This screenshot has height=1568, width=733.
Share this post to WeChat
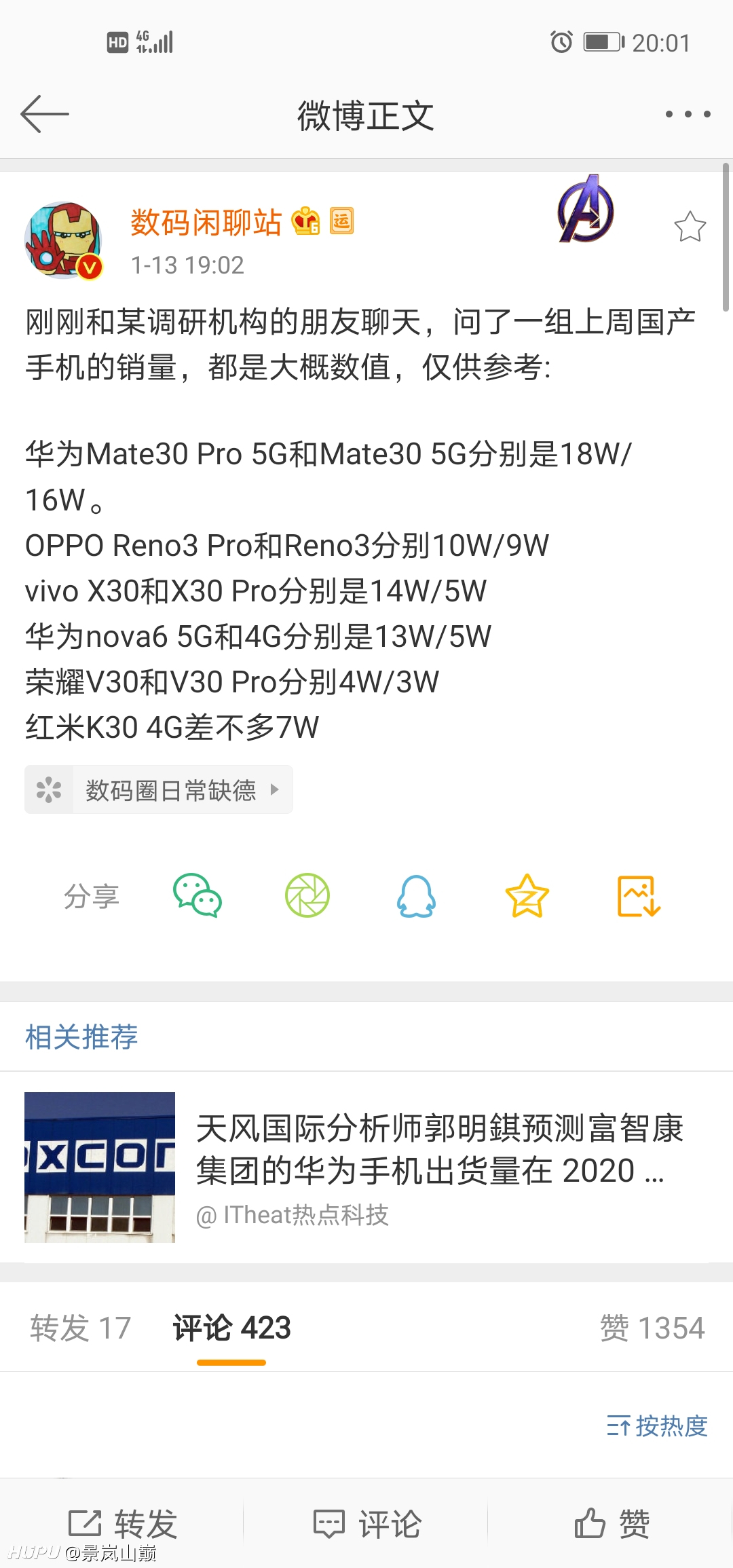pyautogui.click(x=198, y=896)
